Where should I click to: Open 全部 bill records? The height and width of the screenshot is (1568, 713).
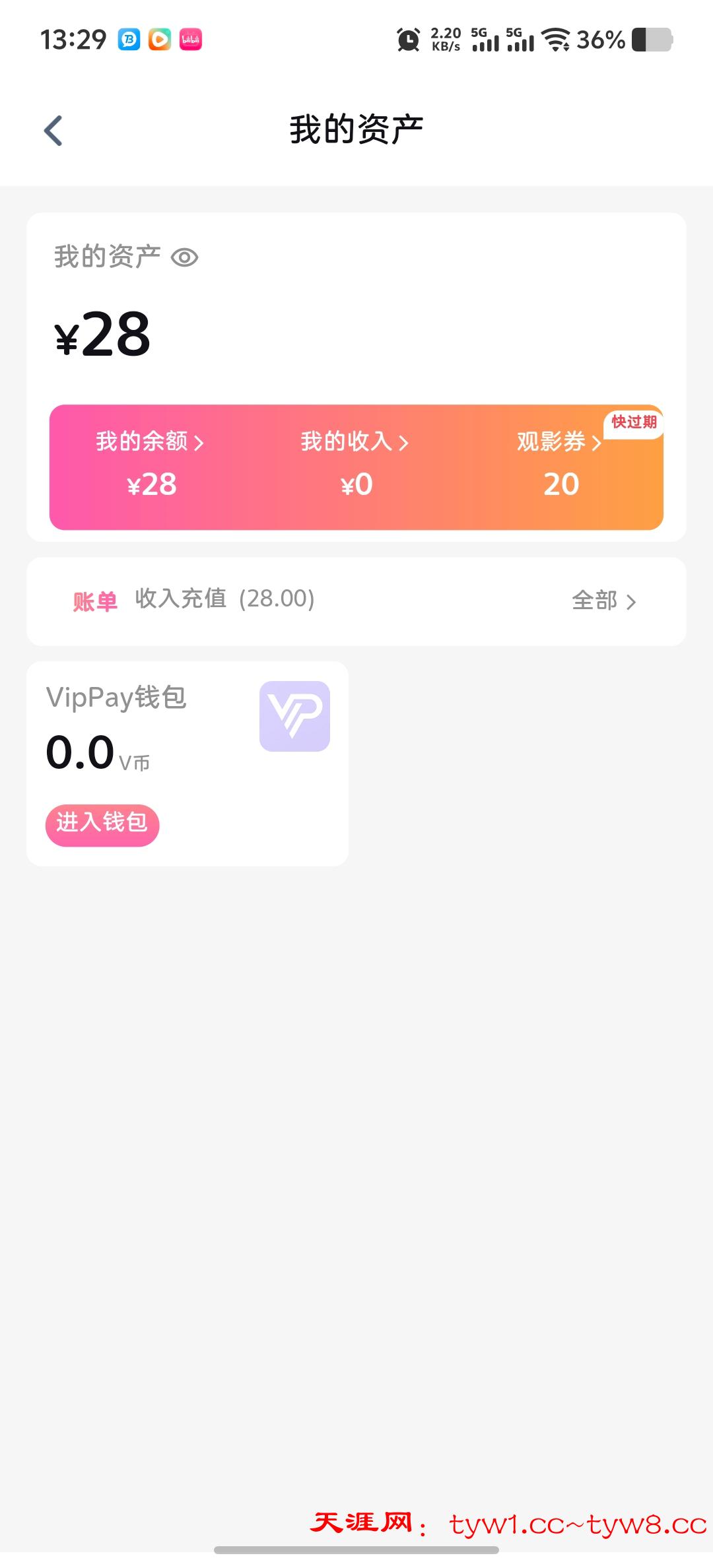pyautogui.click(x=603, y=601)
